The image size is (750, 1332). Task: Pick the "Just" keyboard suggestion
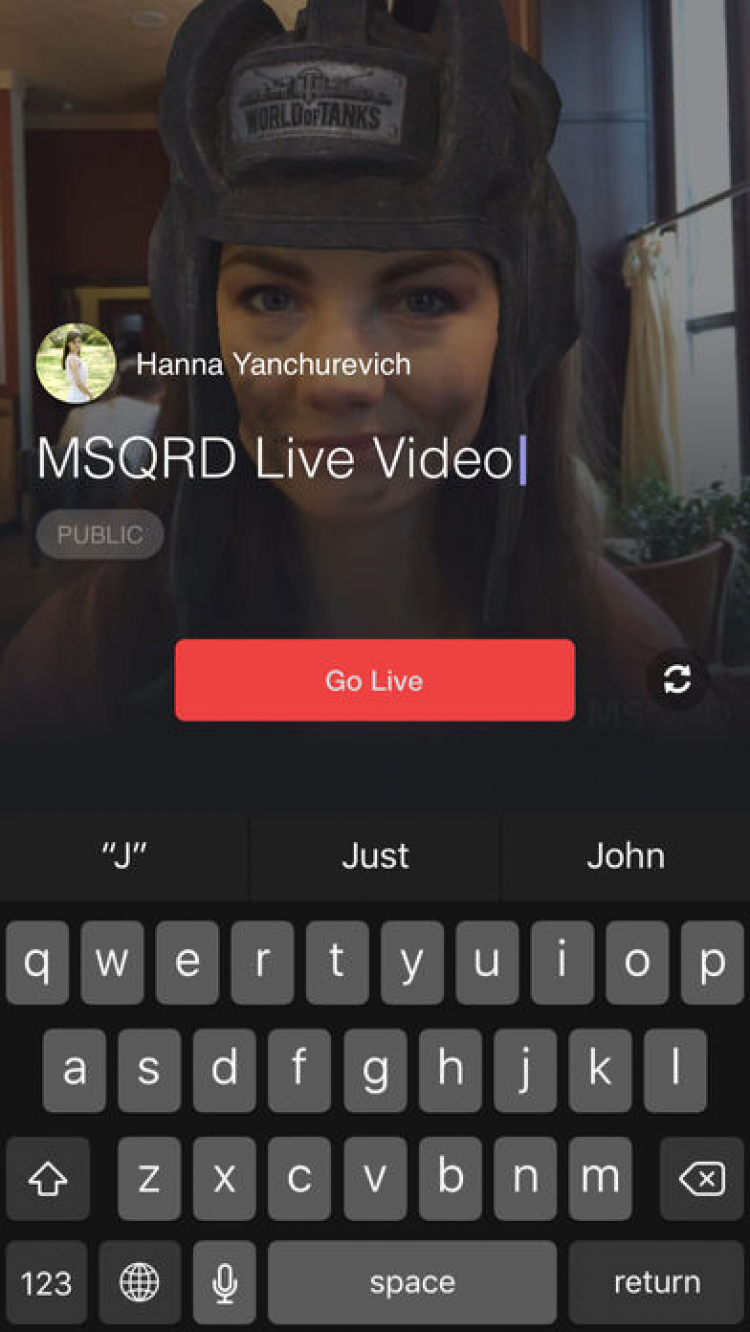coord(375,856)
